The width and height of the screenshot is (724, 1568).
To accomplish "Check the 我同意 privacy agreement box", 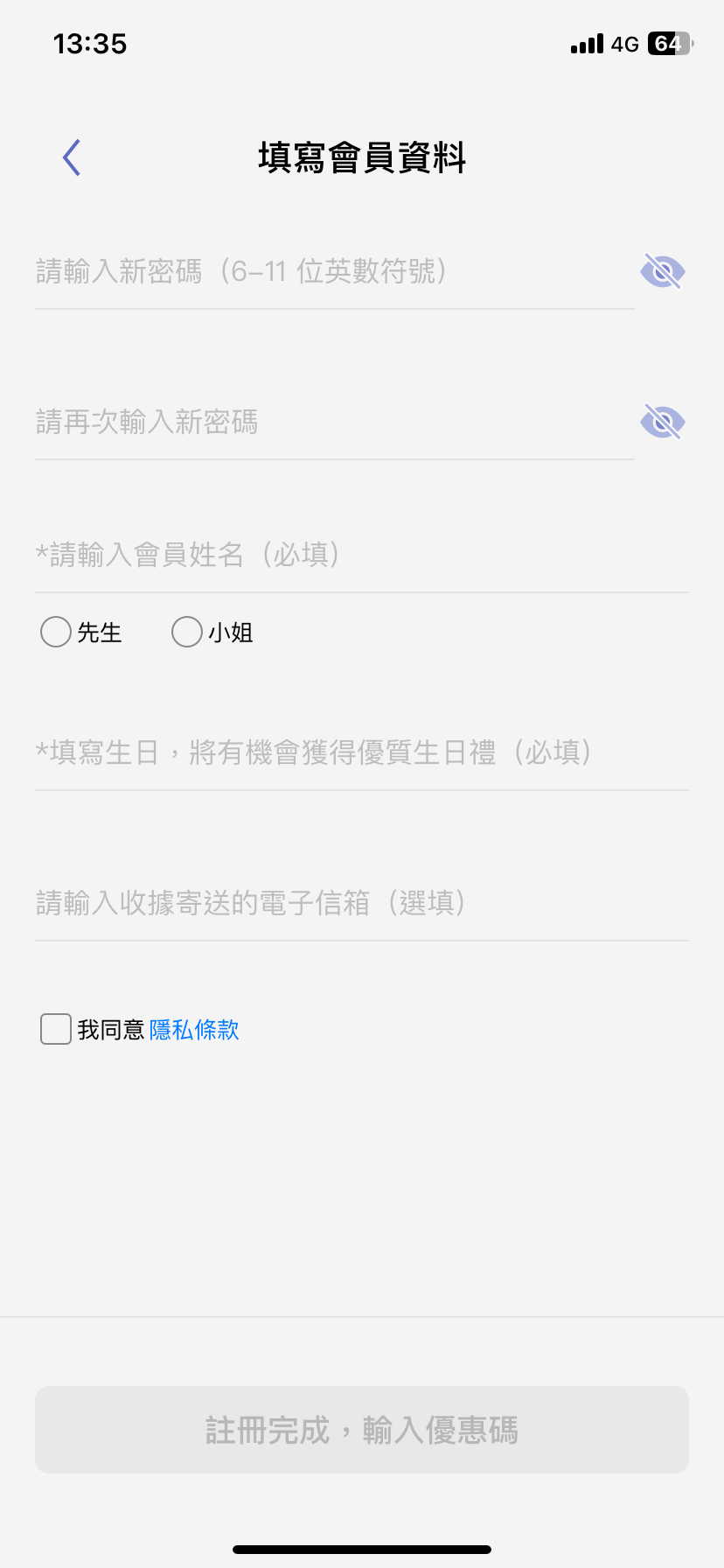I will click(56, 1029).
